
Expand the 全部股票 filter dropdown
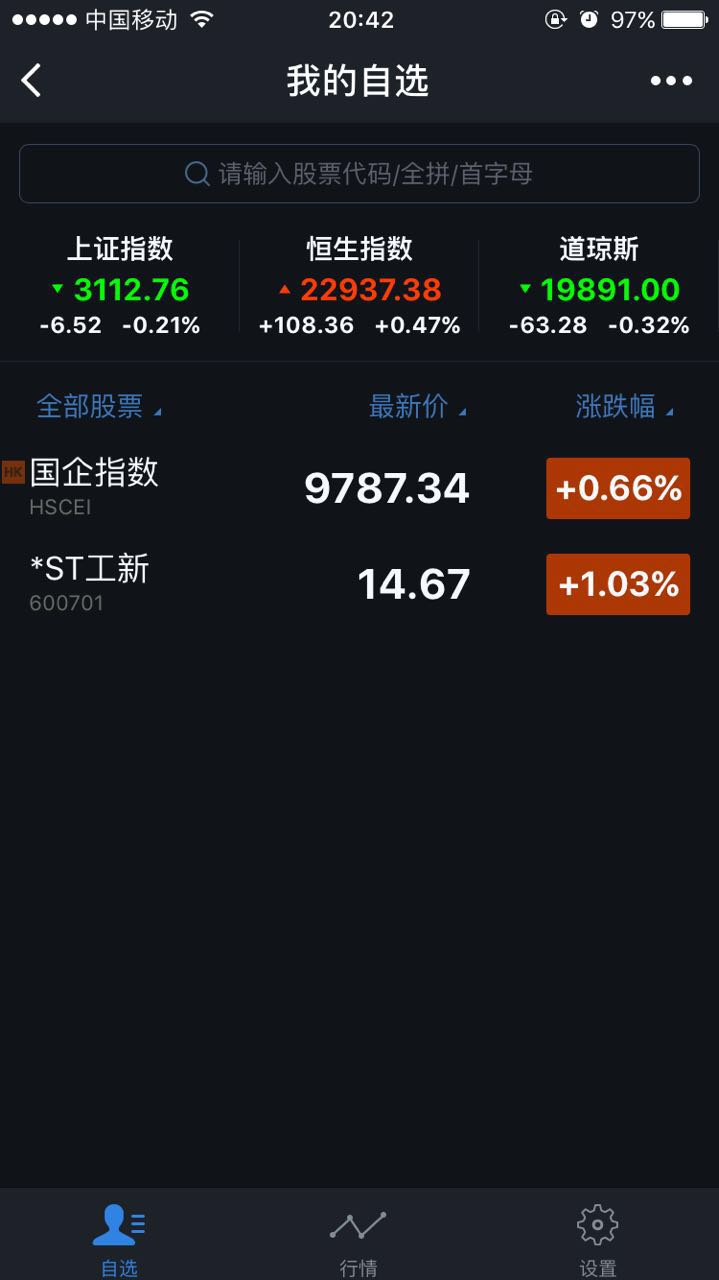[99, 406]
